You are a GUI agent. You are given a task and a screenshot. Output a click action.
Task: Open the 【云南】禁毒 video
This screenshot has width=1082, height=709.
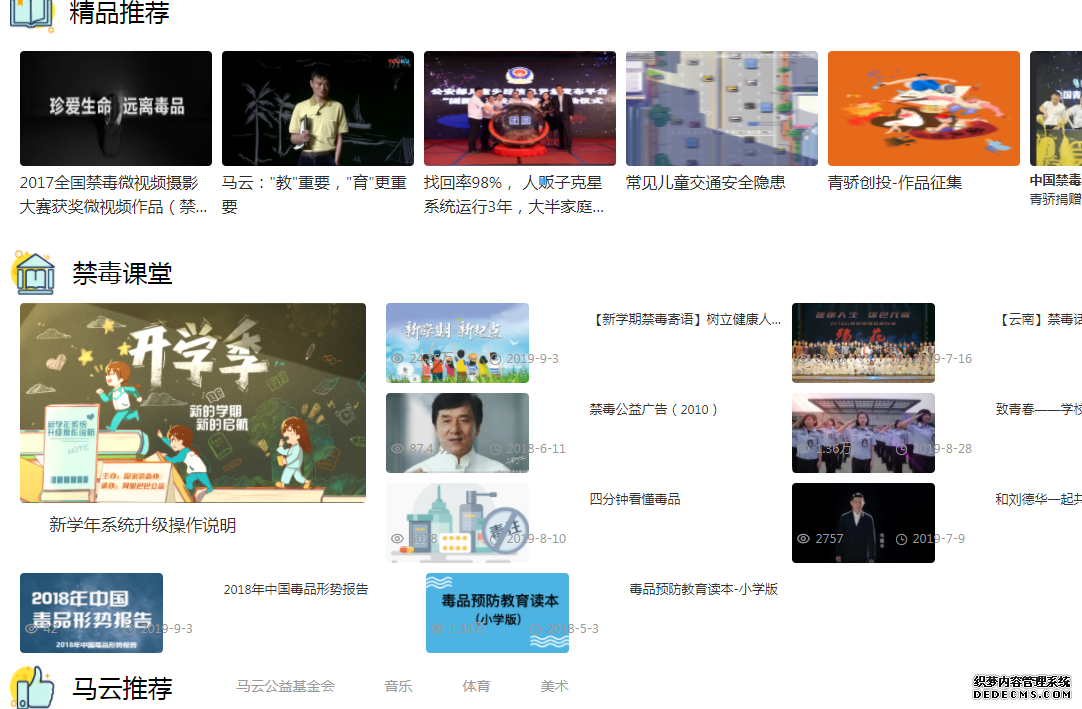pos(863,343)
